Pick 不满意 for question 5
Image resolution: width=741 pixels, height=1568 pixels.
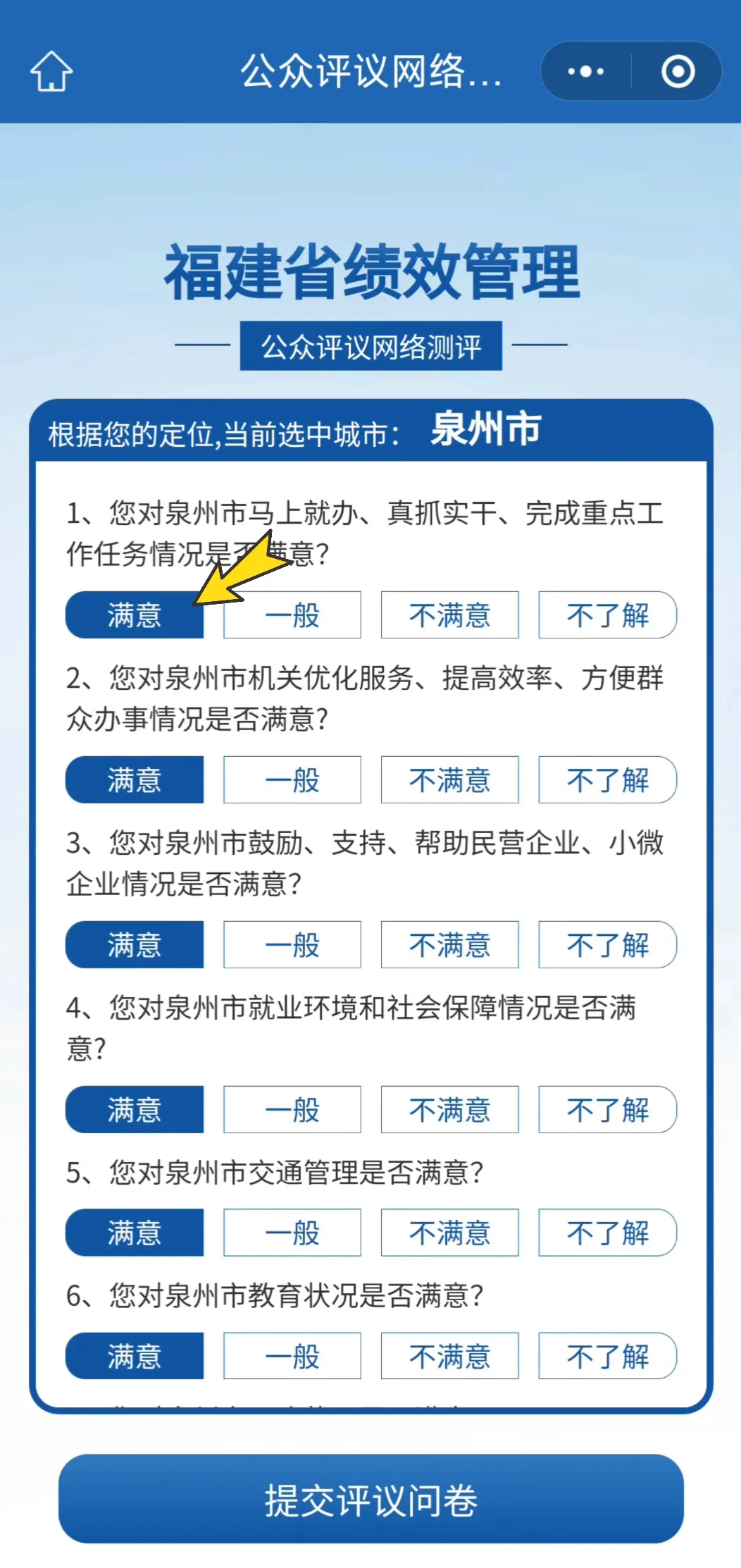coord(449,1233)
